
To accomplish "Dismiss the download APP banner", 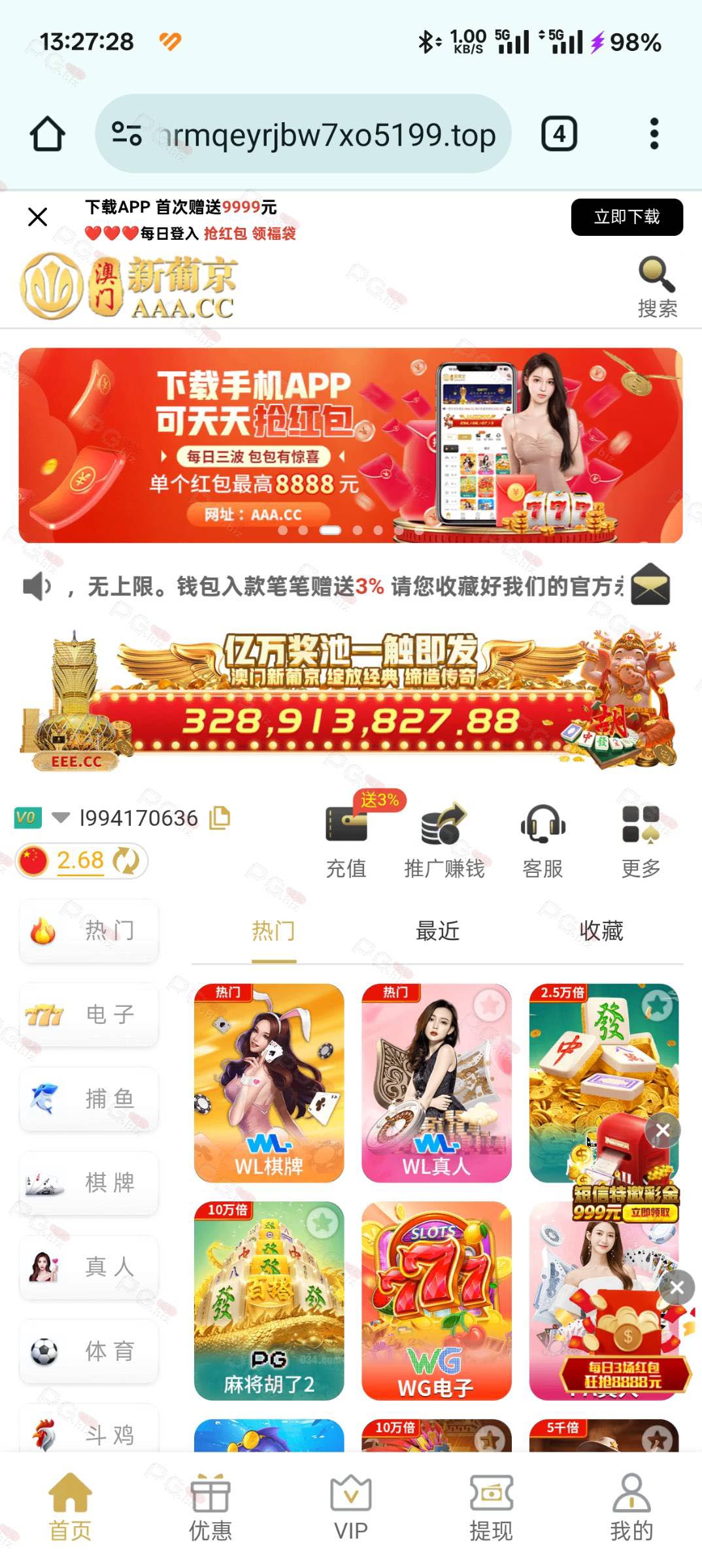I will point(38,217).
